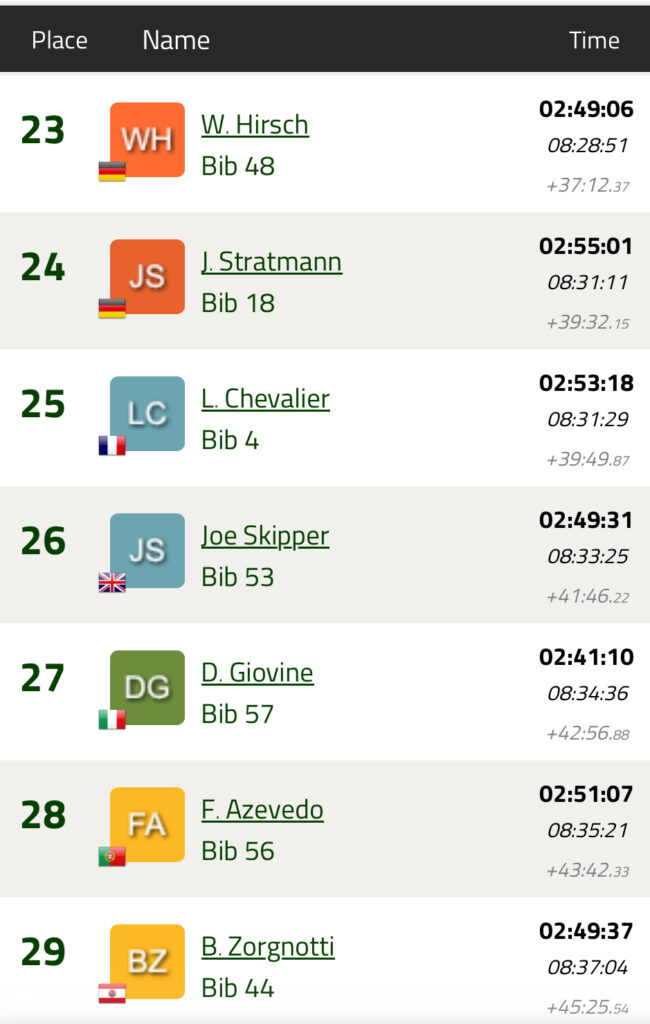This screenshot has width=650, height=1024.
Task: Open F. Azevedo's result details link
Action: coord(262,810)
